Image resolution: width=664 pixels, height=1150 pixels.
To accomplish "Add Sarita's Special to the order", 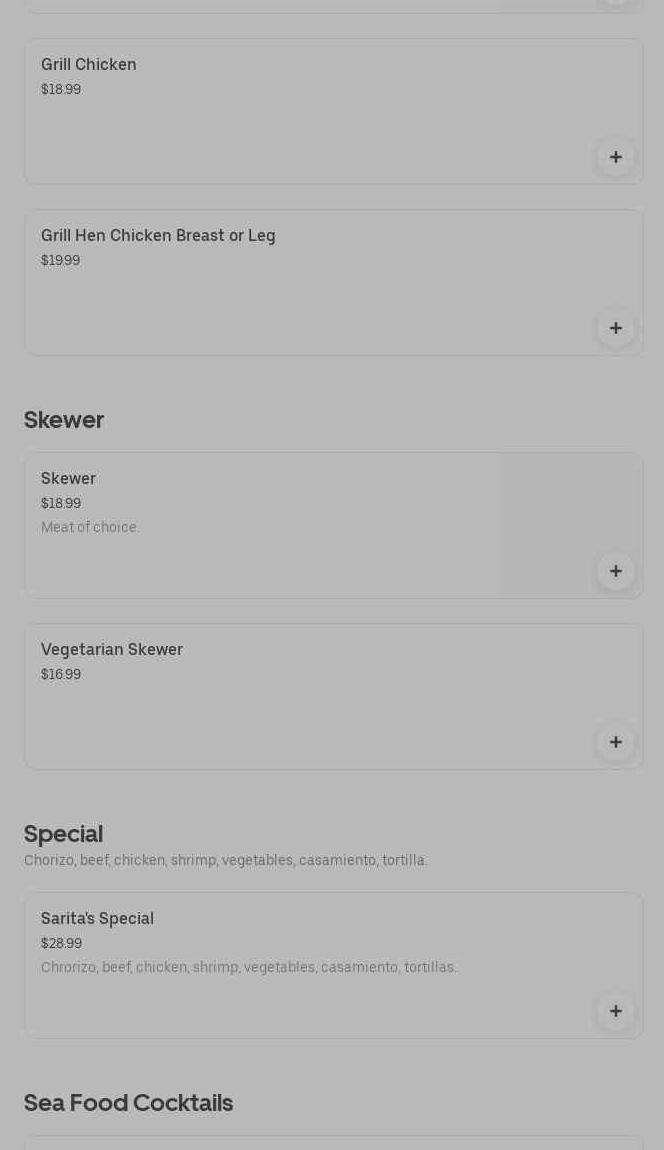I will point(615,1011).
